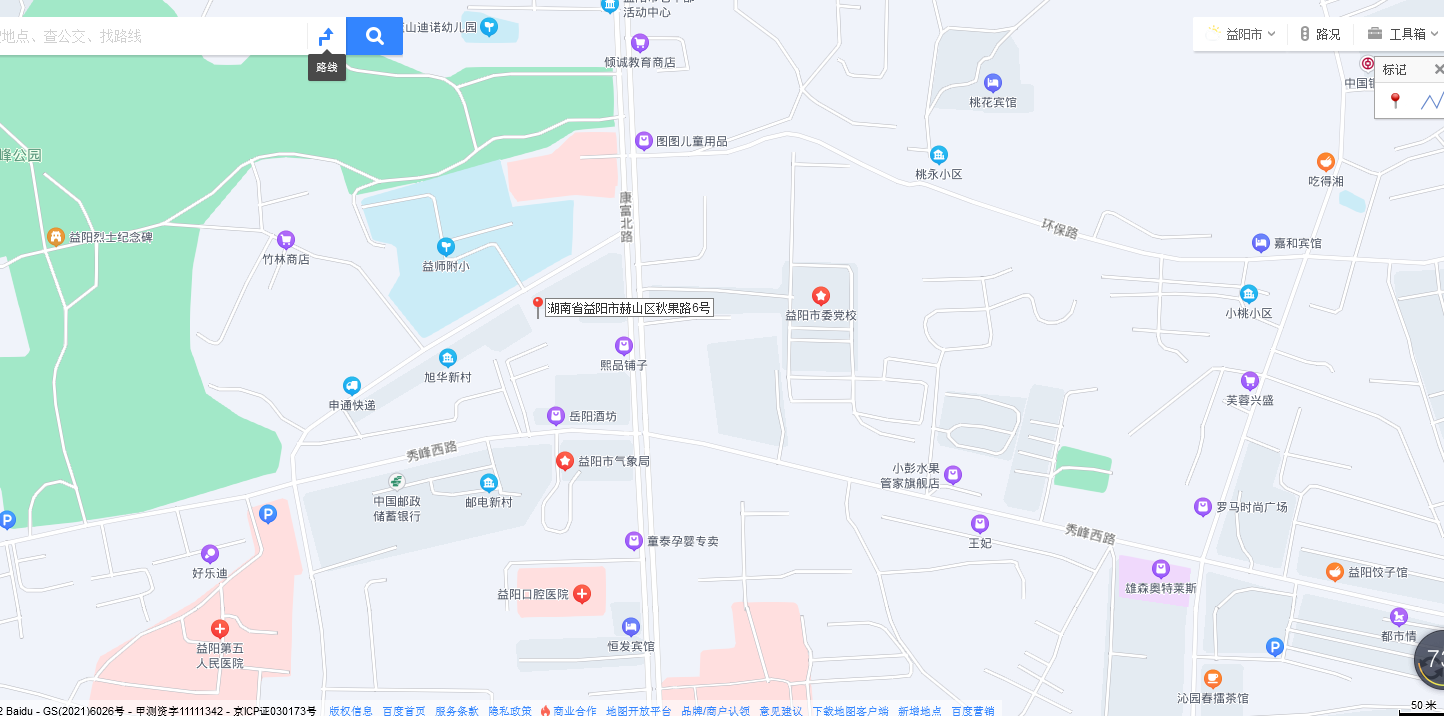Open the 服务条款 footer link
The height and width of the screenshot is (716, 1444).
point(456,711)
